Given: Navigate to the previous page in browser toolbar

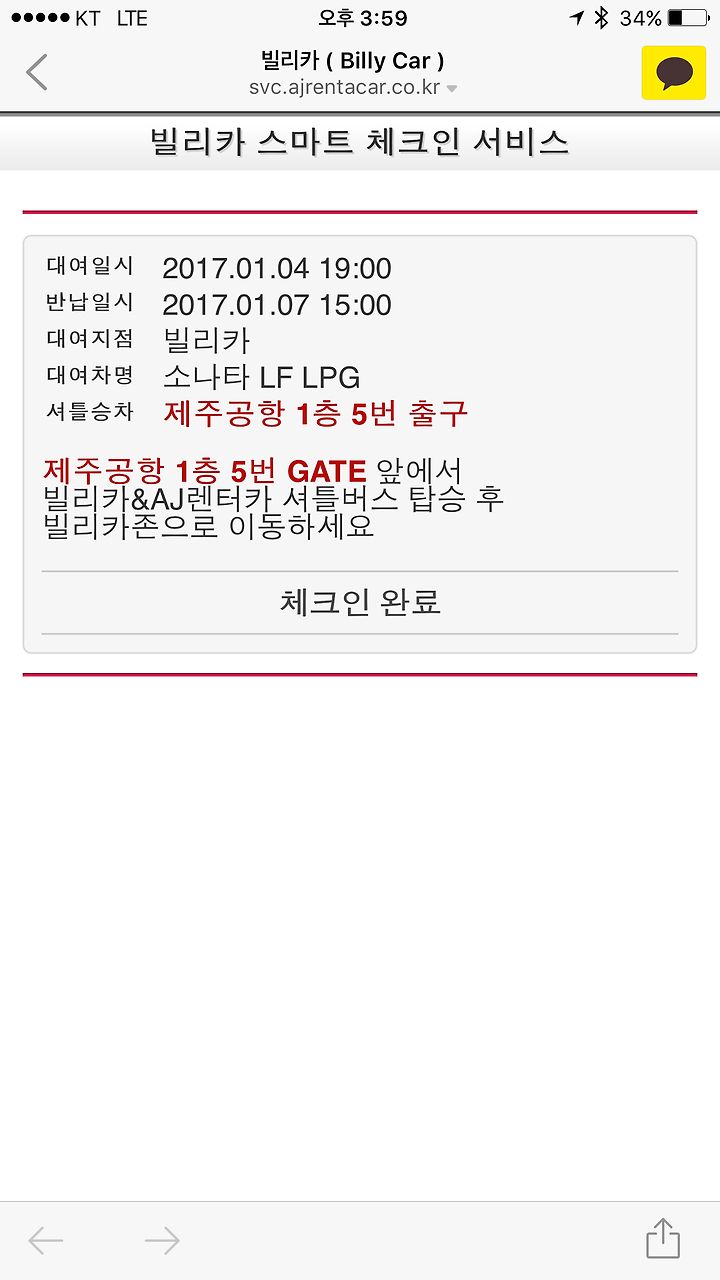Looking at the screenshot, I should [46, 1241].
